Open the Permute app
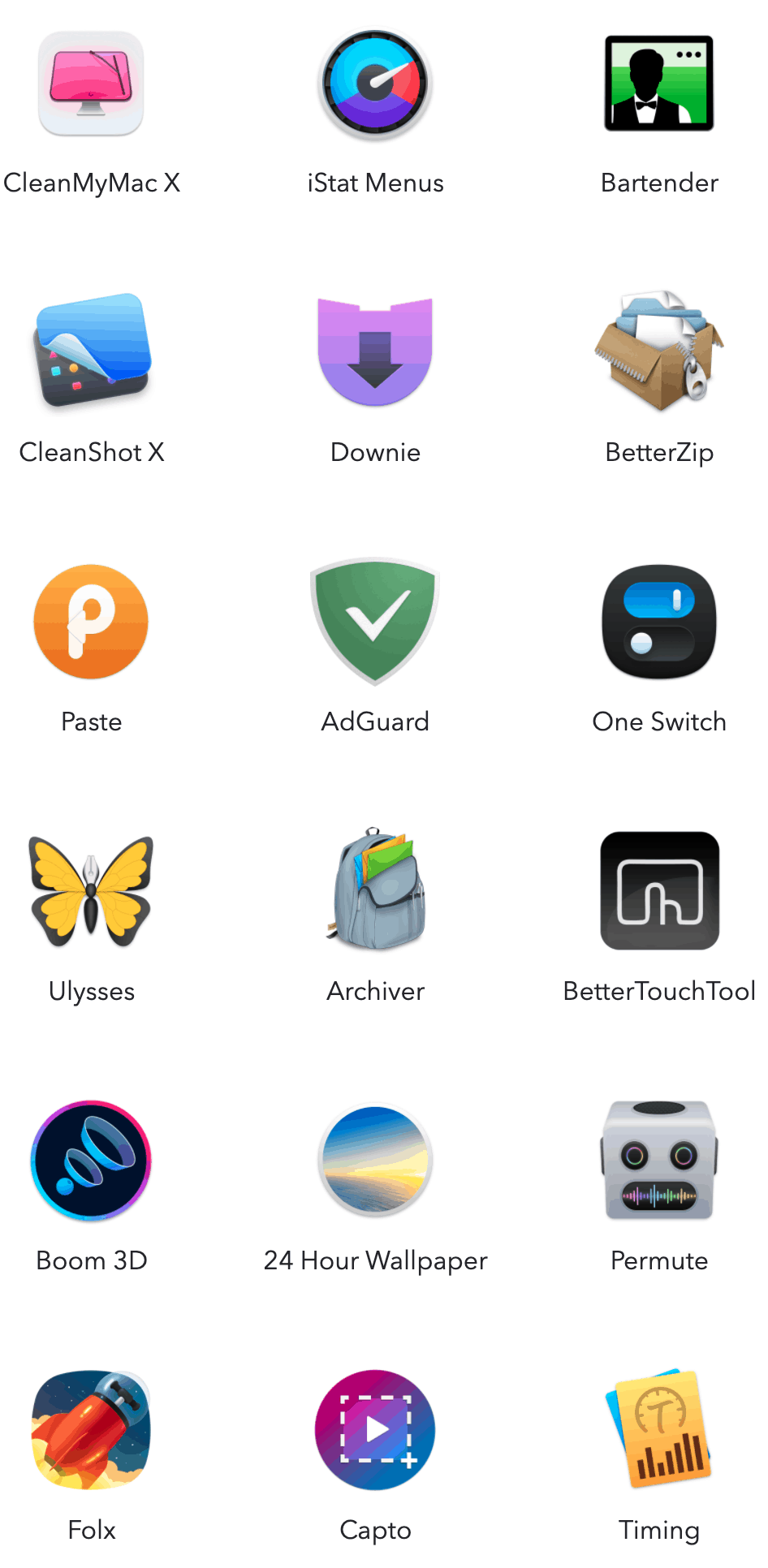 tap(659, 1160)
